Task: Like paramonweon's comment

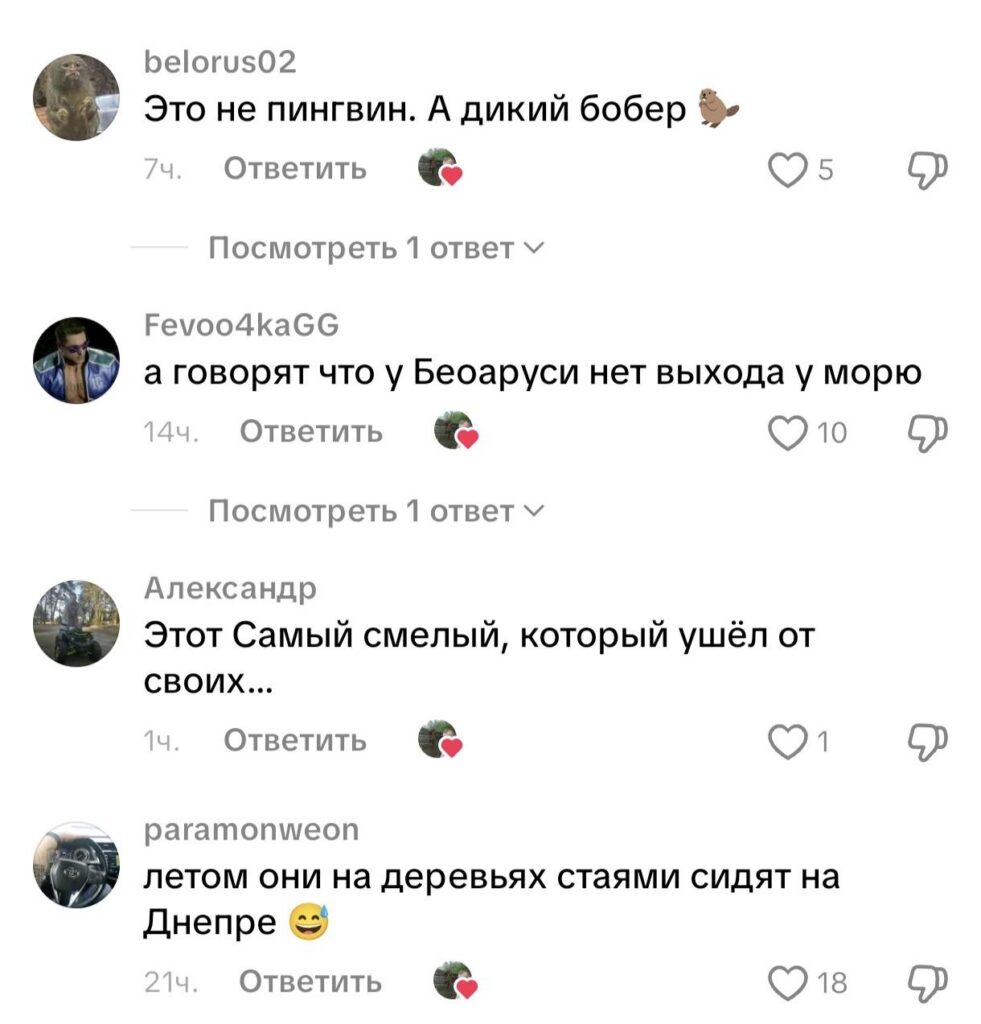Action: pos(788,983)
